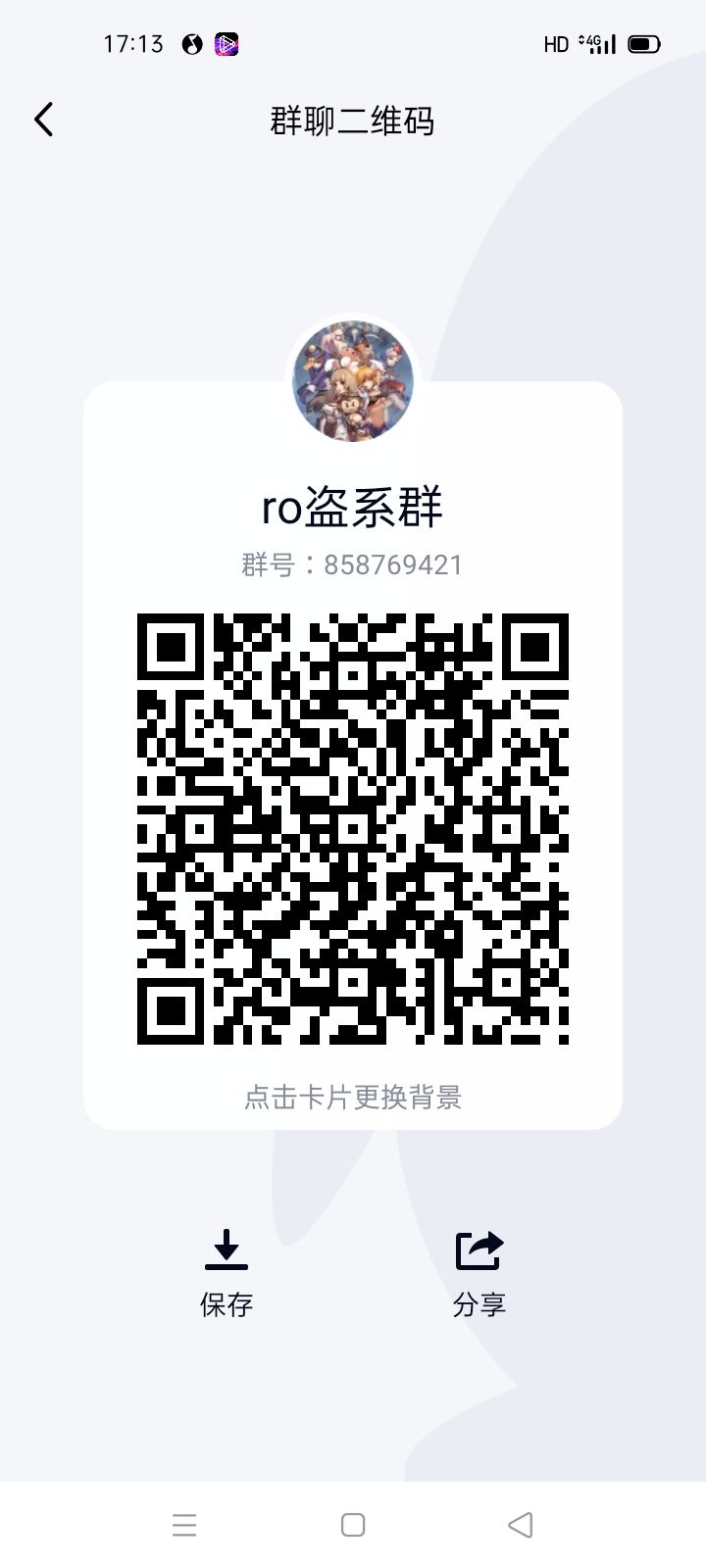Viewport: 706px width, 1568px height.
Task: Tap the HD indicator in the status bar
Action: click(555, 44)
